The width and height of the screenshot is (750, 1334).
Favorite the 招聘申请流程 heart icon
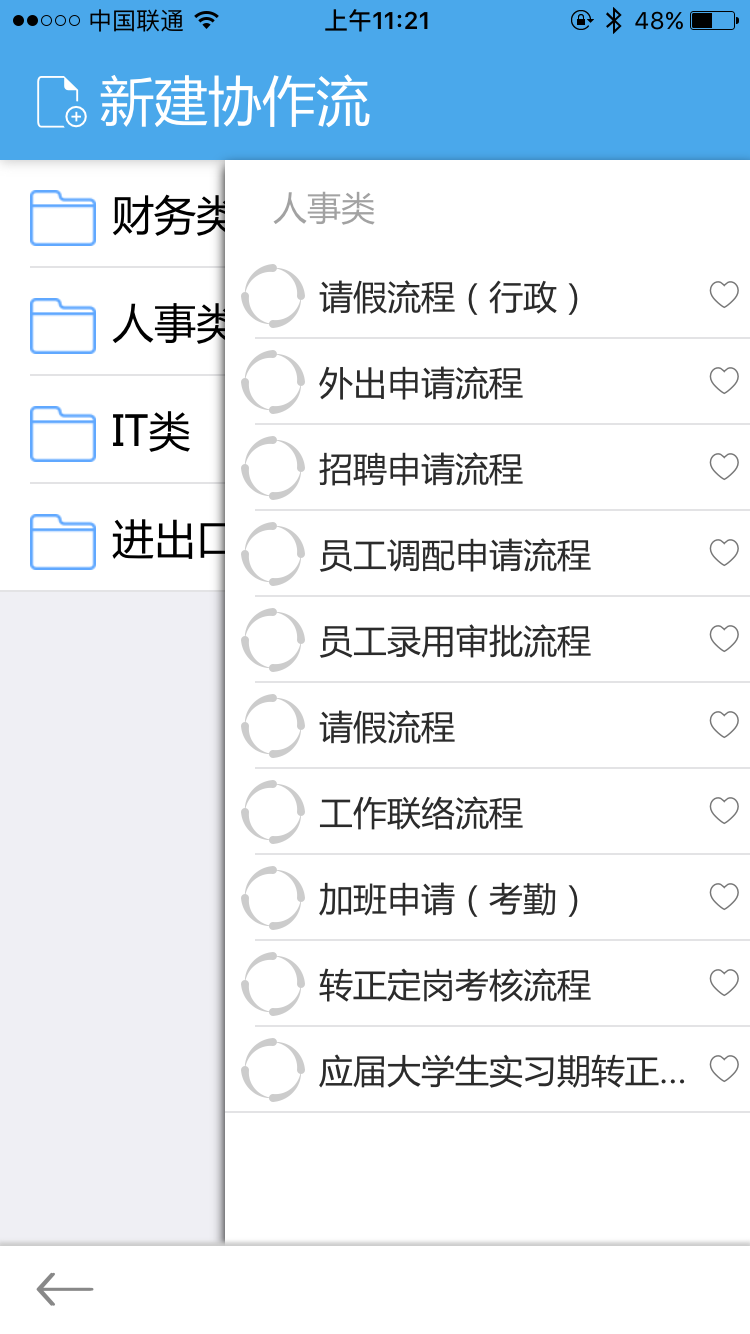(x=724, y=467)
